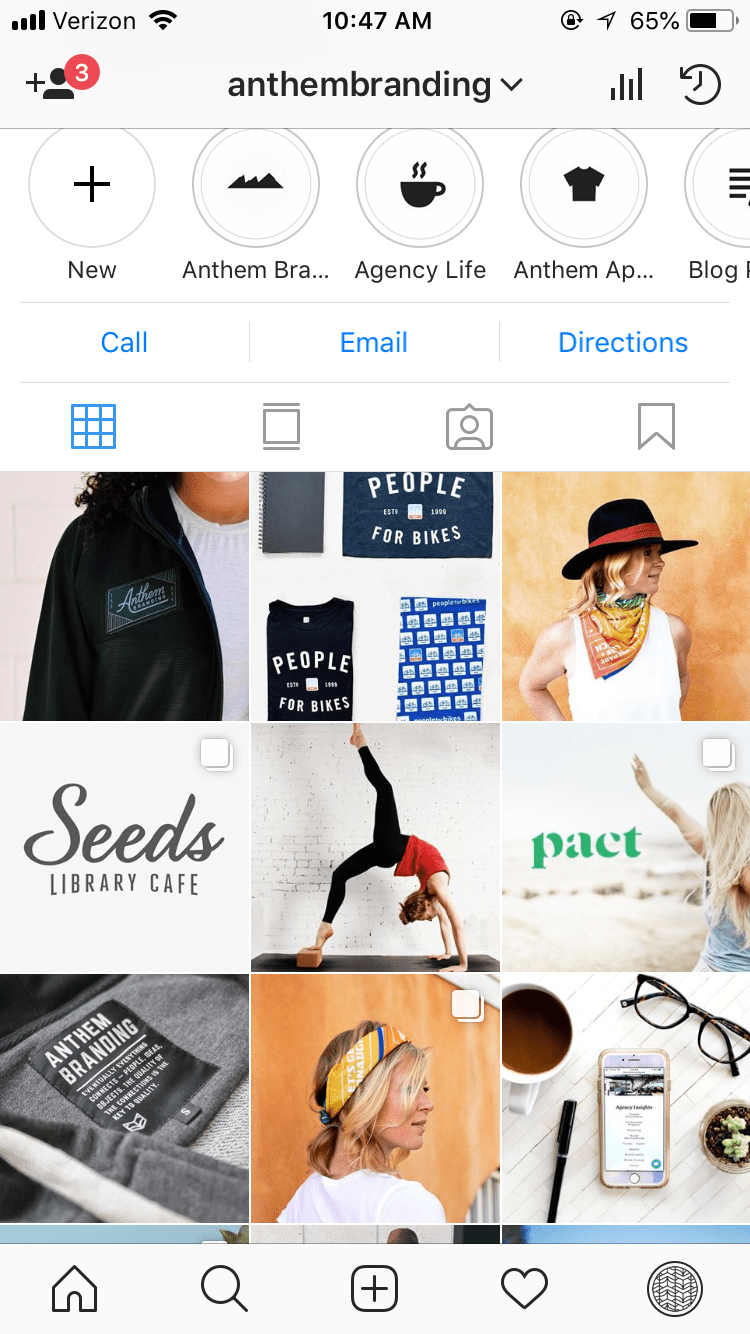Switch to the list feed view tab
The width and height of the screenshot is (750, 1334).
click(x=281, y=427)
